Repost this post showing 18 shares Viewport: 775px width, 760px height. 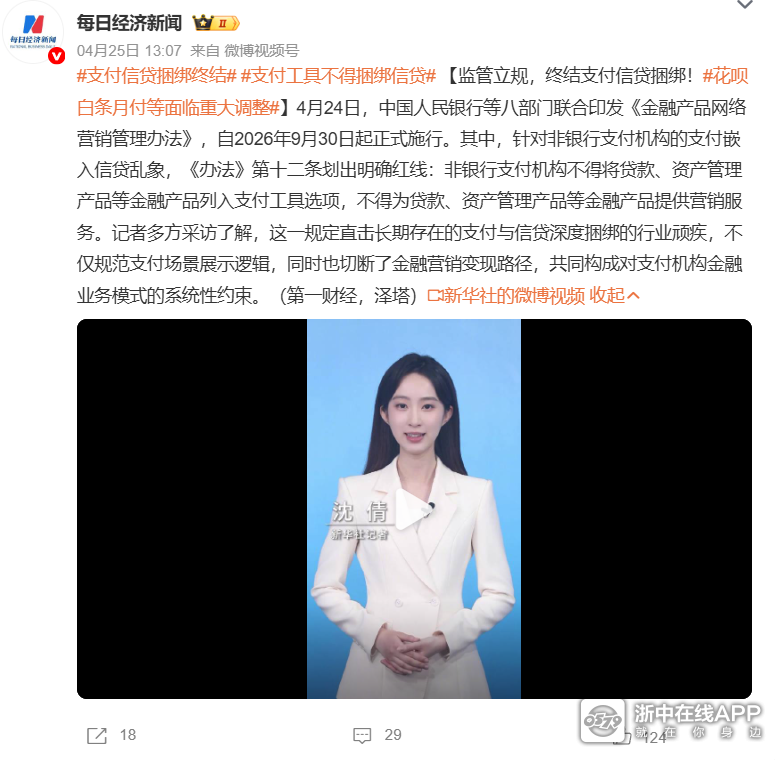[110, 735]
